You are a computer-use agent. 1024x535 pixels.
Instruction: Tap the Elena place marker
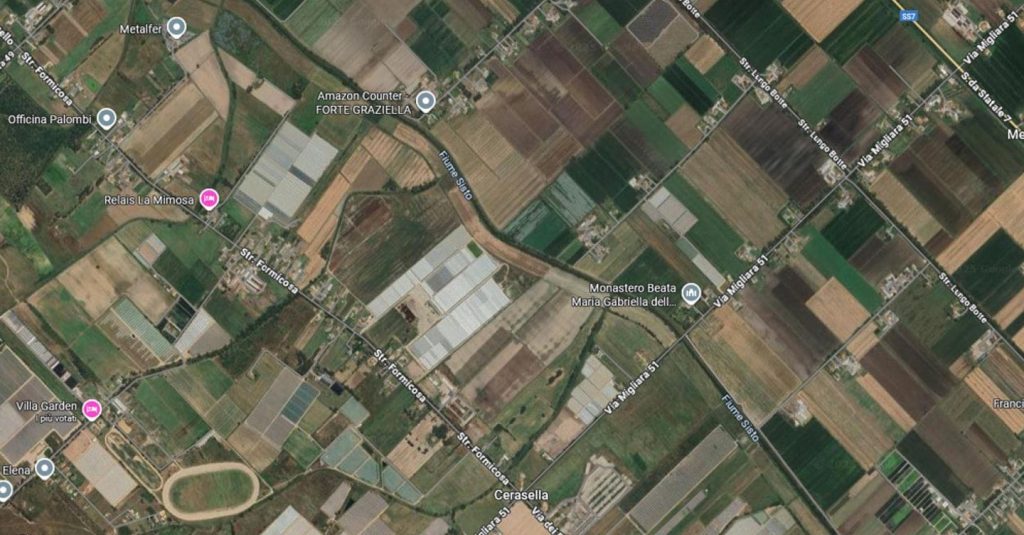click(x=44, y=467)
